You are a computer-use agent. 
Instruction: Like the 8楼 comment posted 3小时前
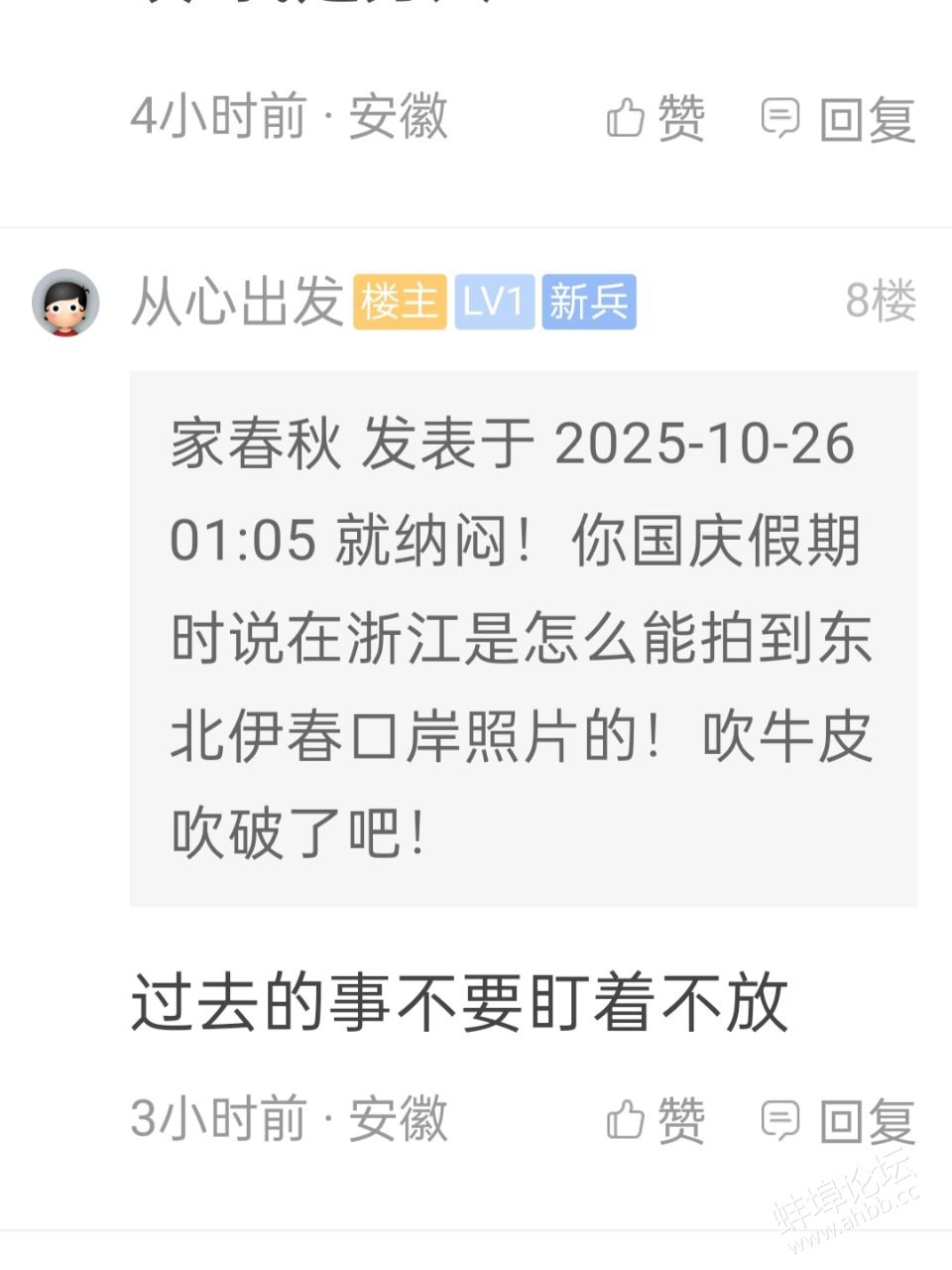[x=654, y=1121]
